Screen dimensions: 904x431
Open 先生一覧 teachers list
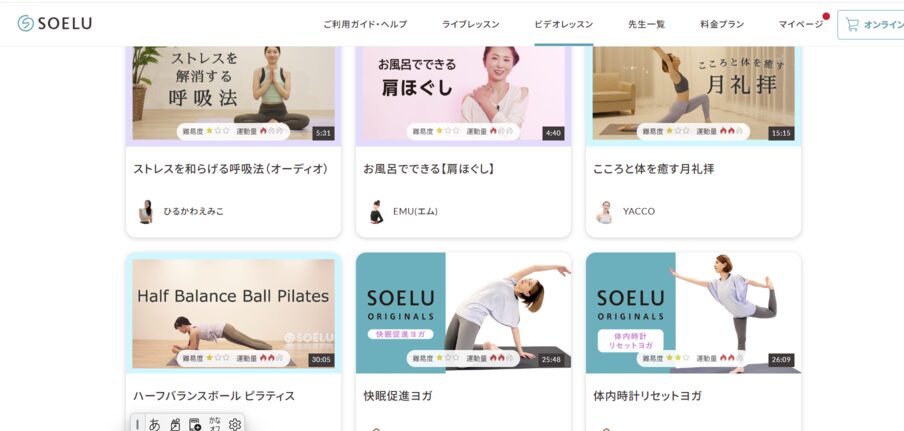tap(646, 24)
